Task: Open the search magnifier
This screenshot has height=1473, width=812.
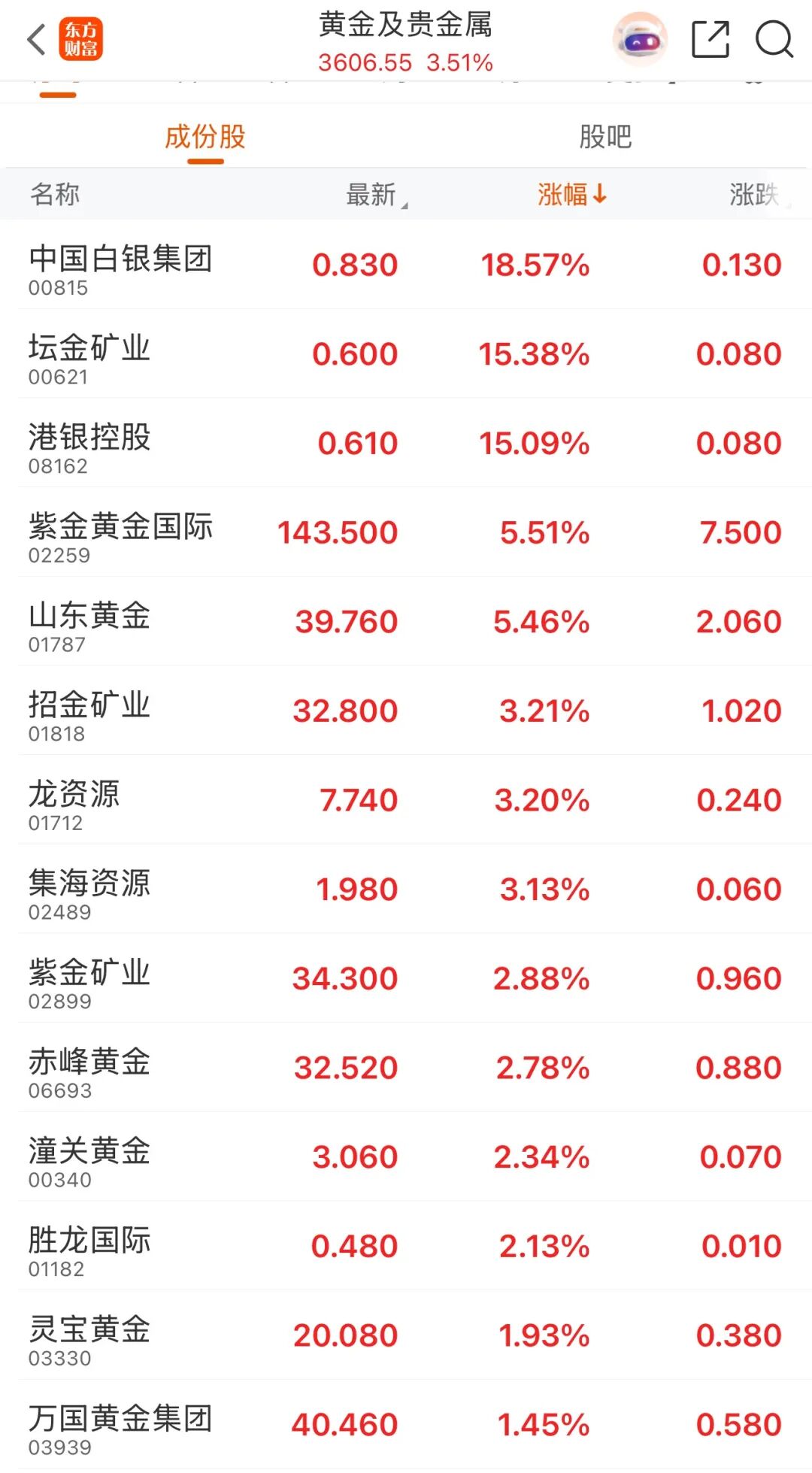Action: tap(774, 39)
